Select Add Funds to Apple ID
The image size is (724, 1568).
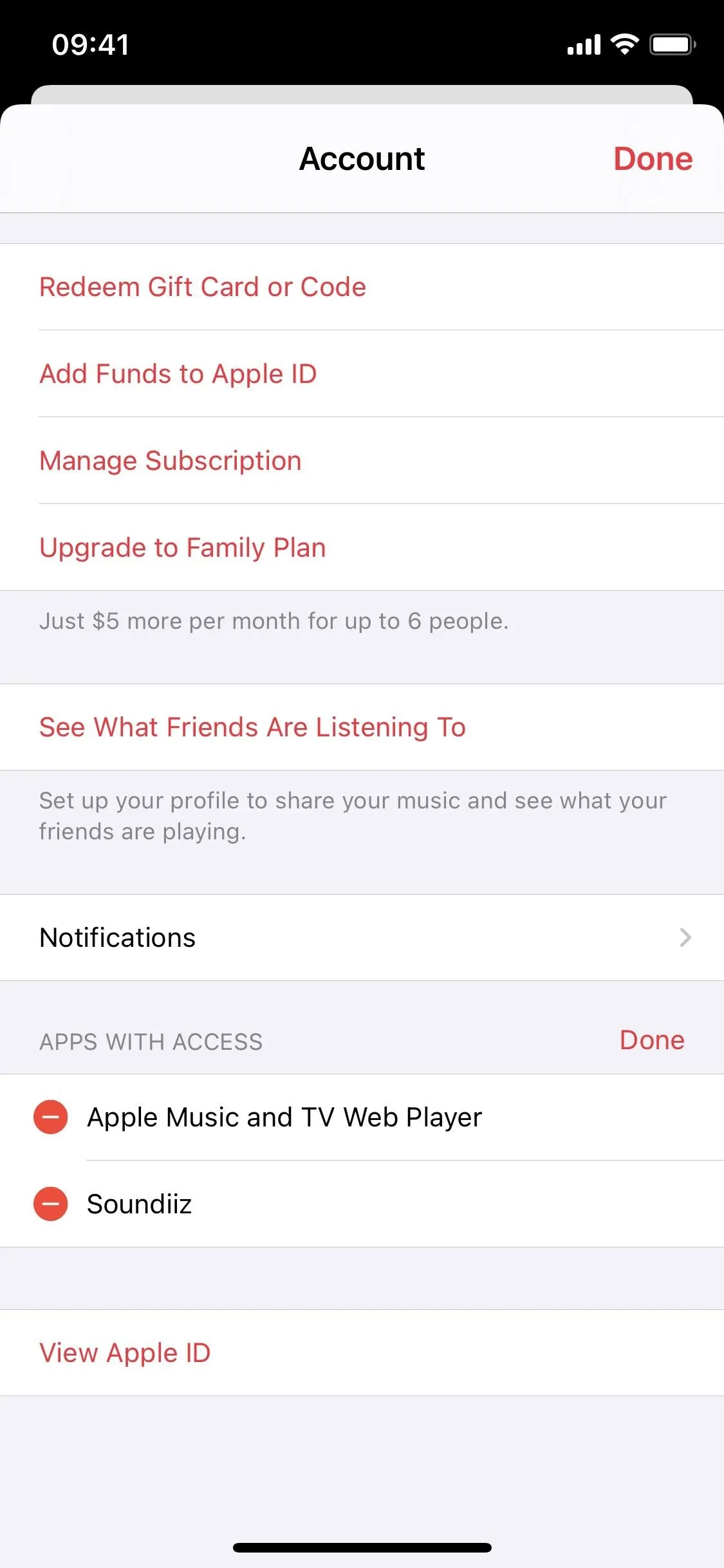[362, 374]
